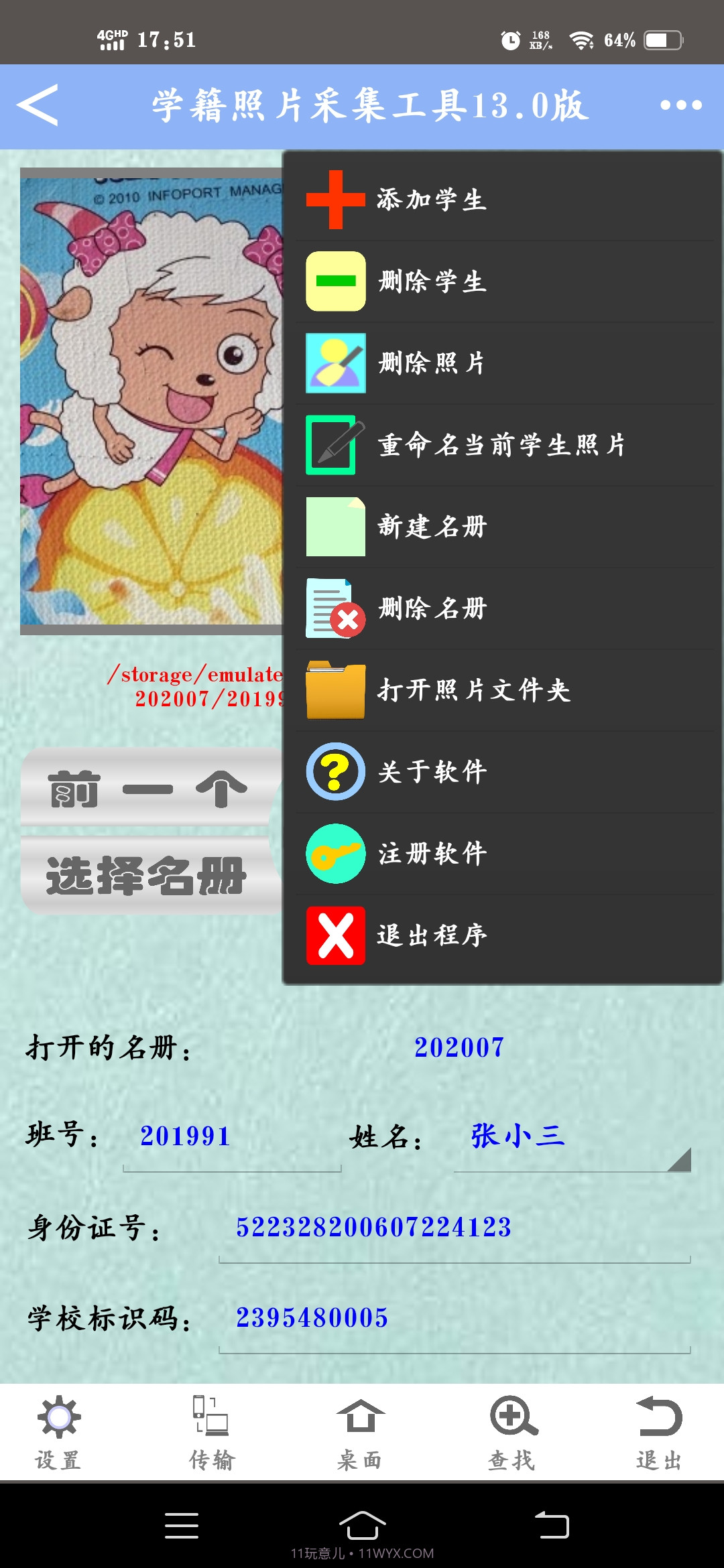Open the photo folder via the orange folder icon

335,690
